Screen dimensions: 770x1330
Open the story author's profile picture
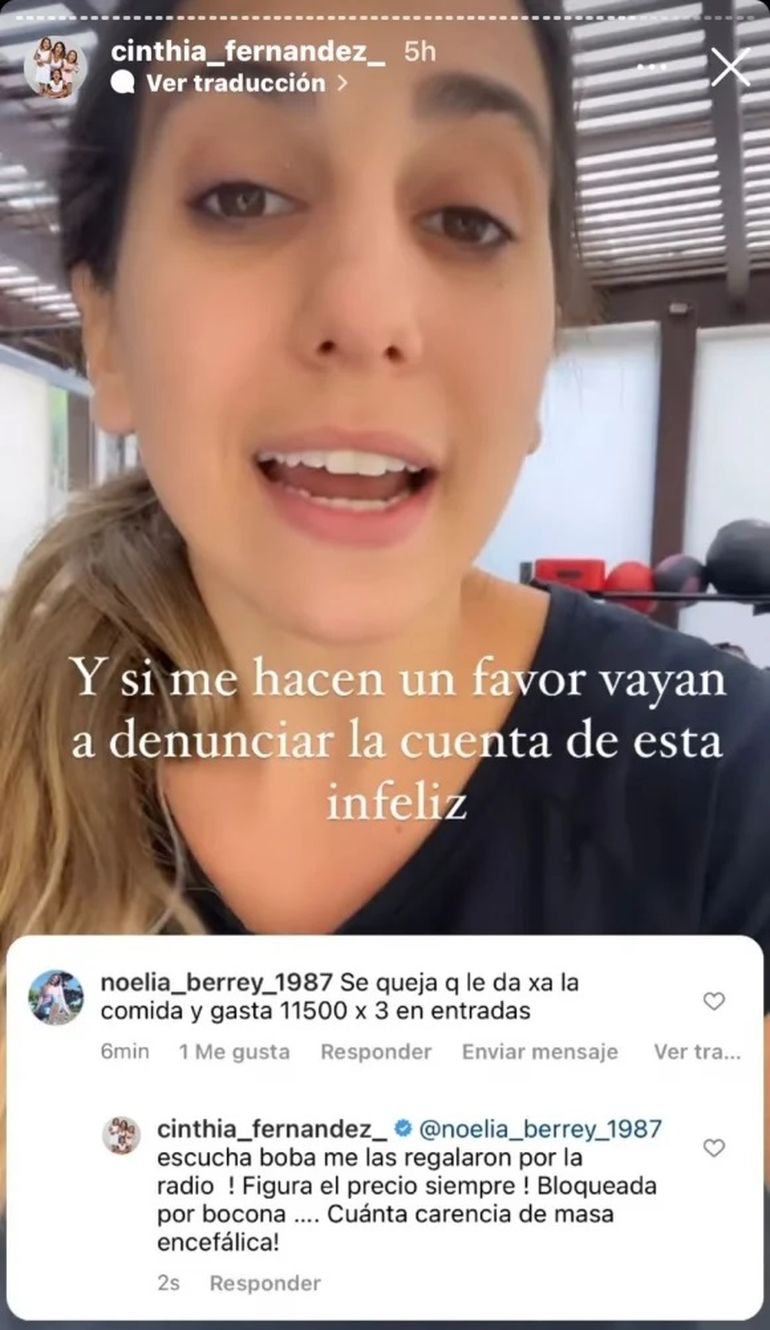coord(55,67)
